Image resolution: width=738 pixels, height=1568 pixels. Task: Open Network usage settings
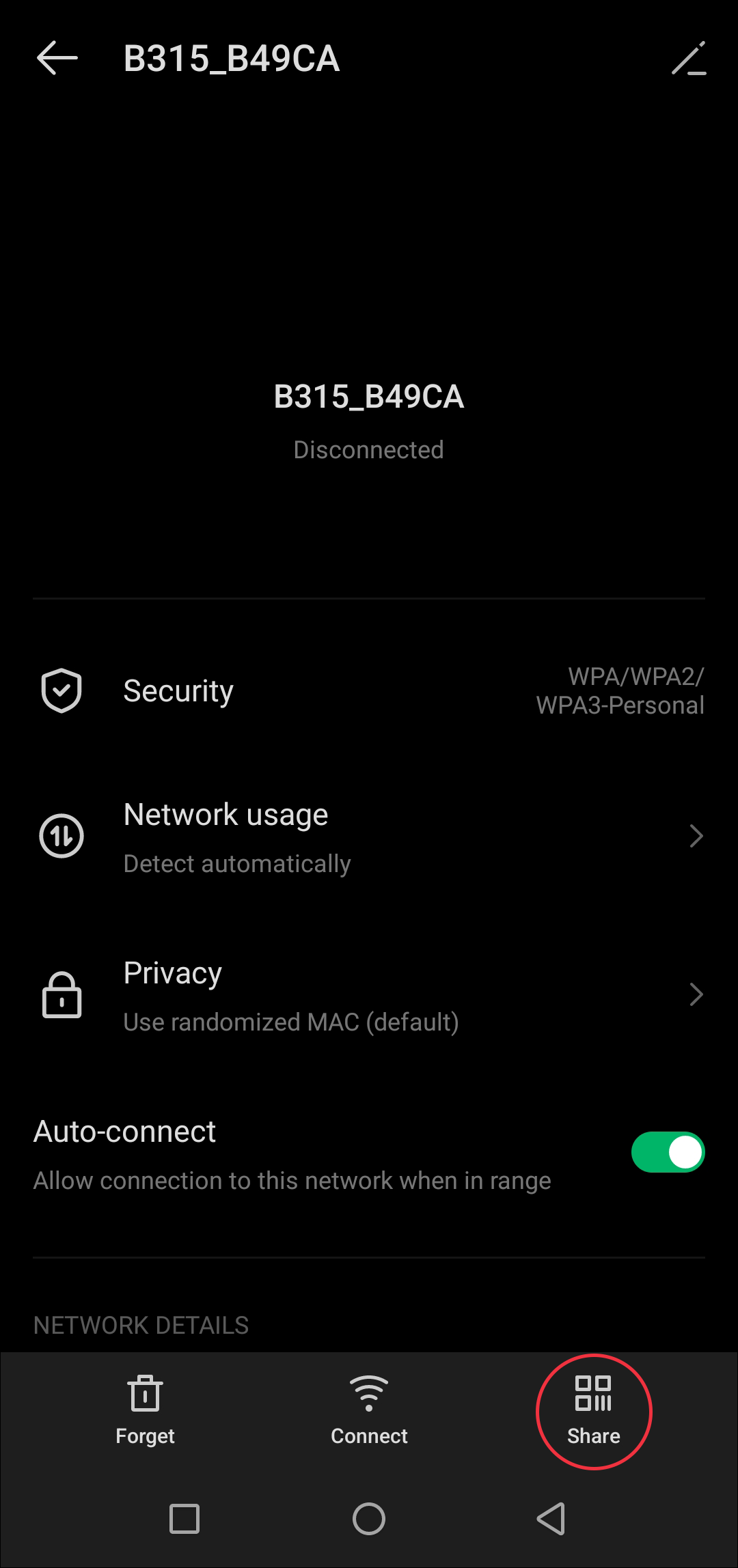(369, 837)
